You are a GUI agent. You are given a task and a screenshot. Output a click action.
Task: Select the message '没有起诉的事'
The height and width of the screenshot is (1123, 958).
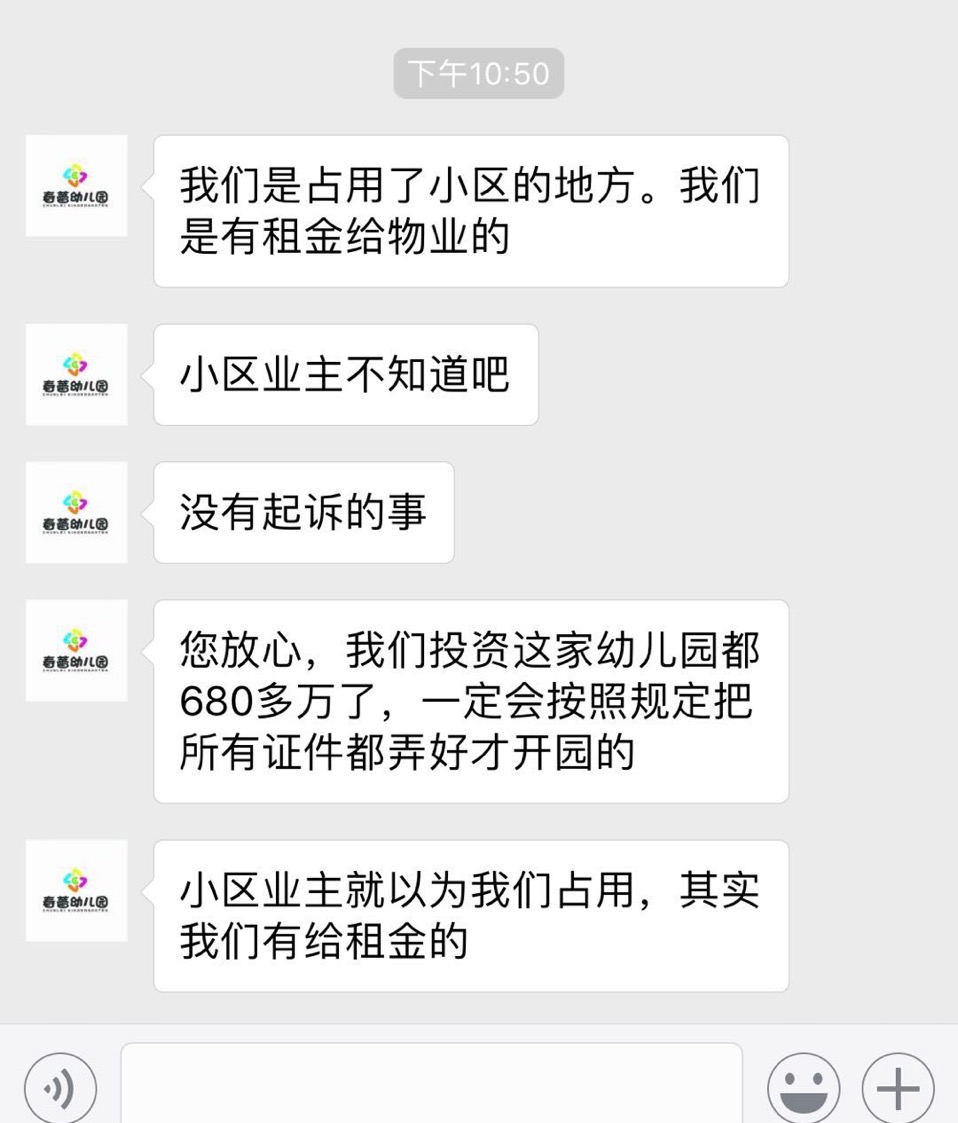302,513
